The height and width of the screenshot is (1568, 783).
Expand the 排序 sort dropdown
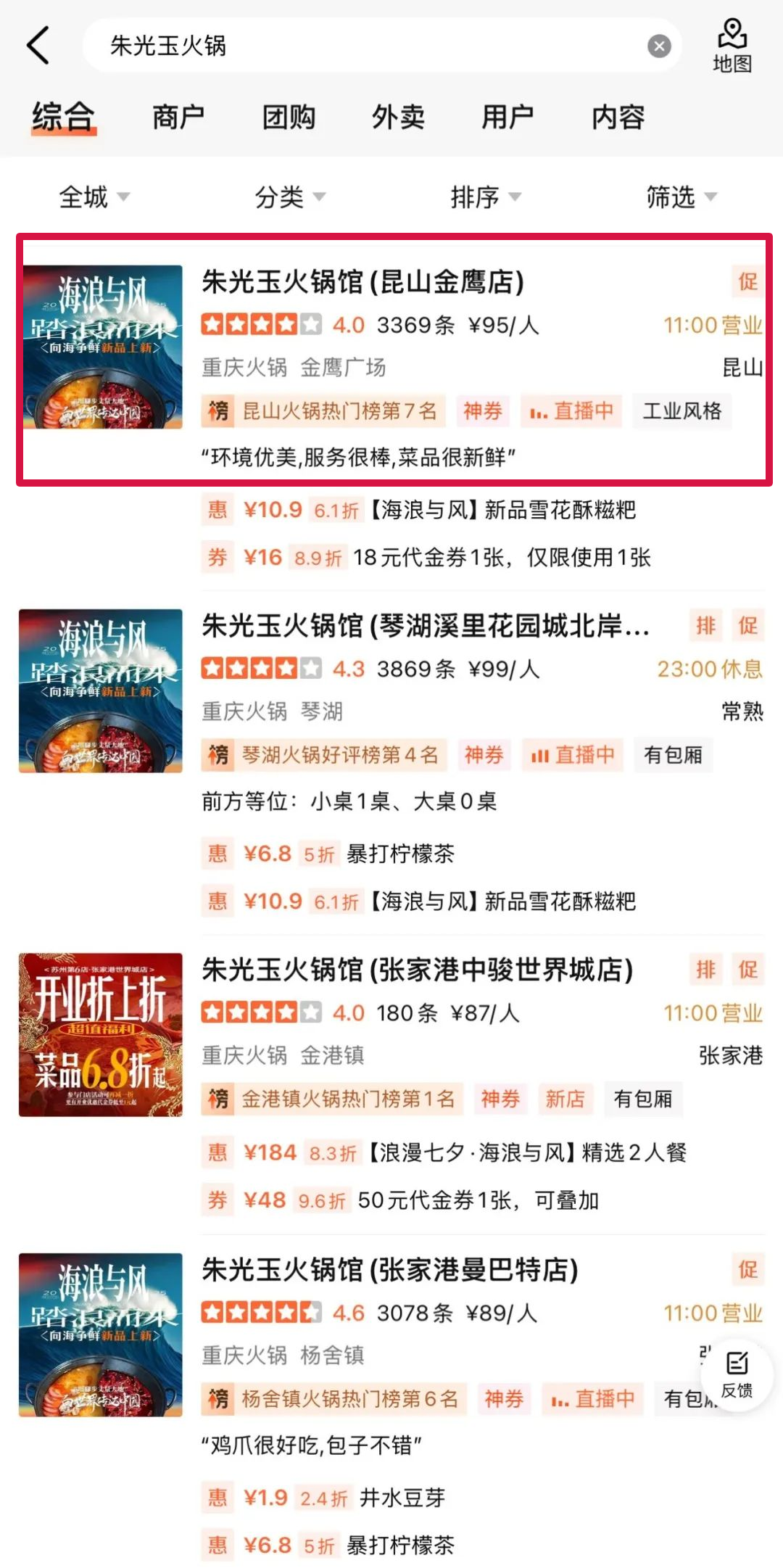pos(486,197)
